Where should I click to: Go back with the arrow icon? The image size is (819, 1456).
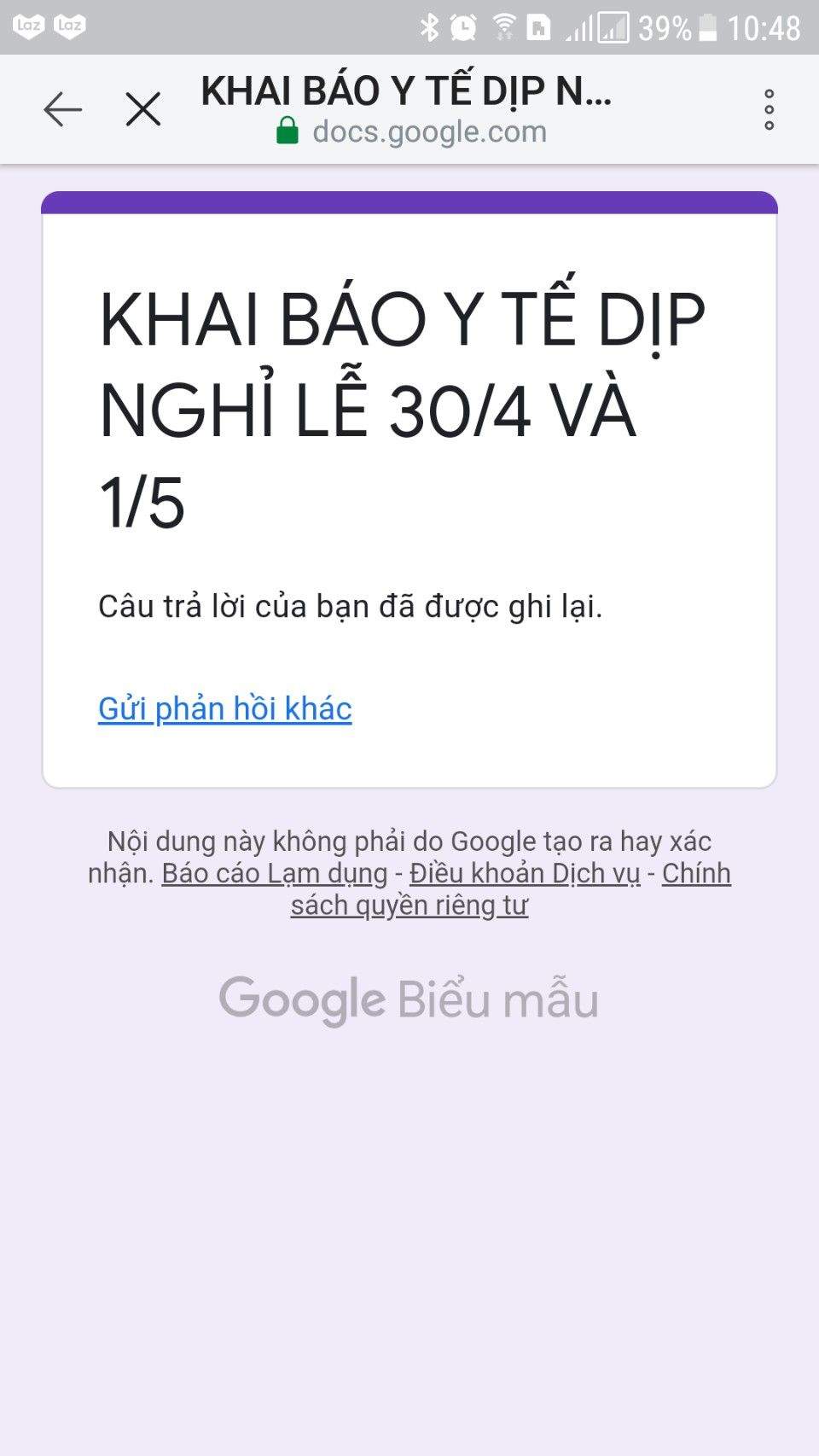pyautogui.click(x=62, y=110)
